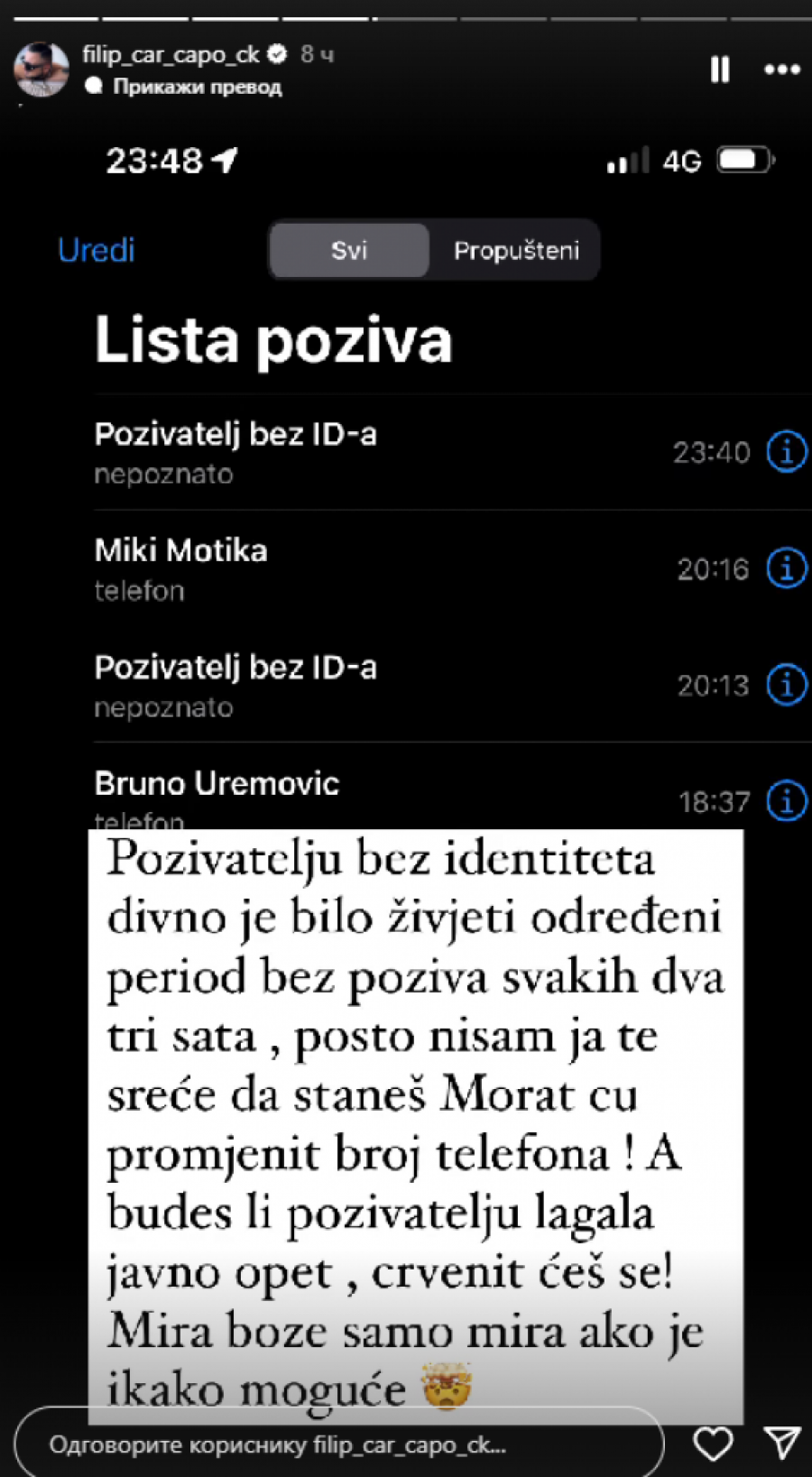Screen dimensions: 812x1477
Task: Share the story via paper plane icon
Action: pos(781,1444)
